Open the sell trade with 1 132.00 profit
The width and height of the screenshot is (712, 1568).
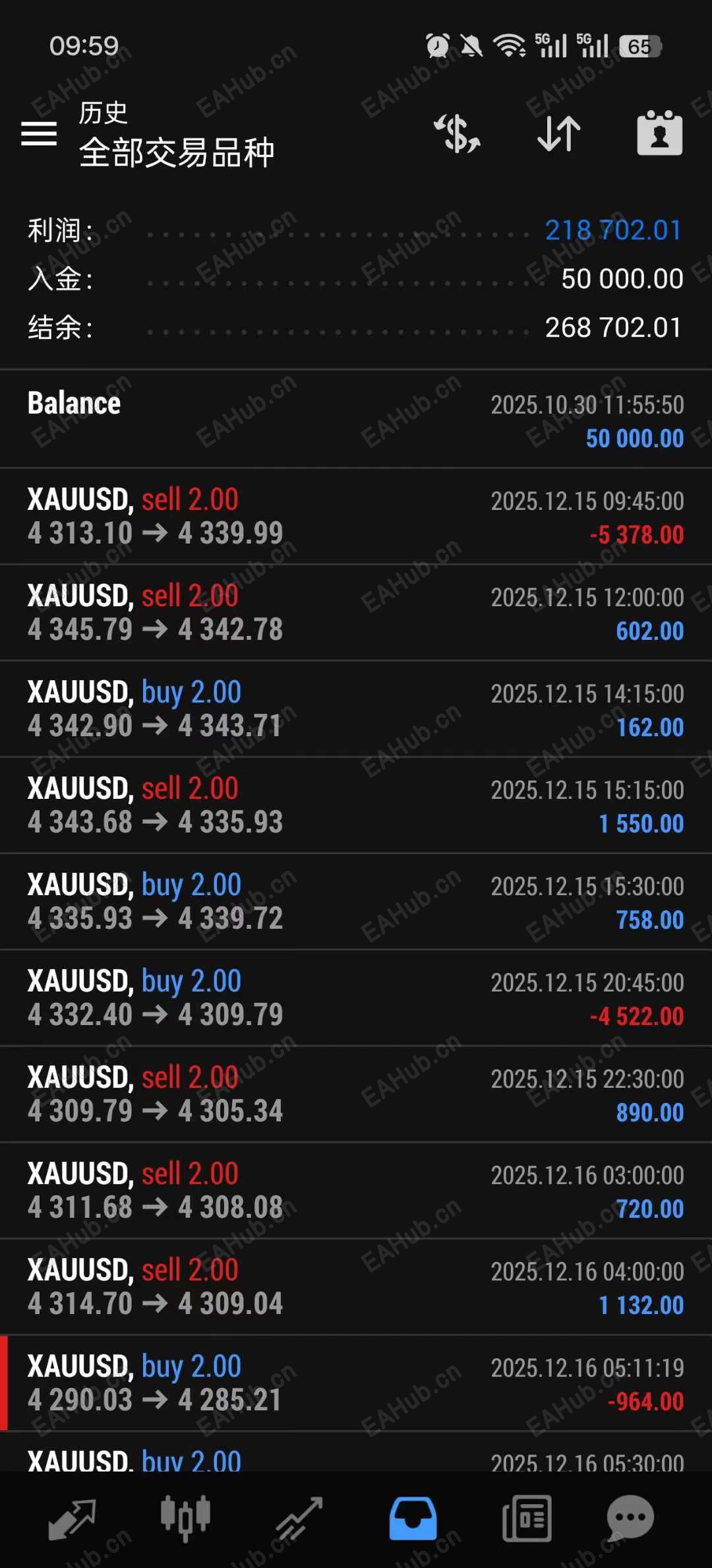[356, 1287]
